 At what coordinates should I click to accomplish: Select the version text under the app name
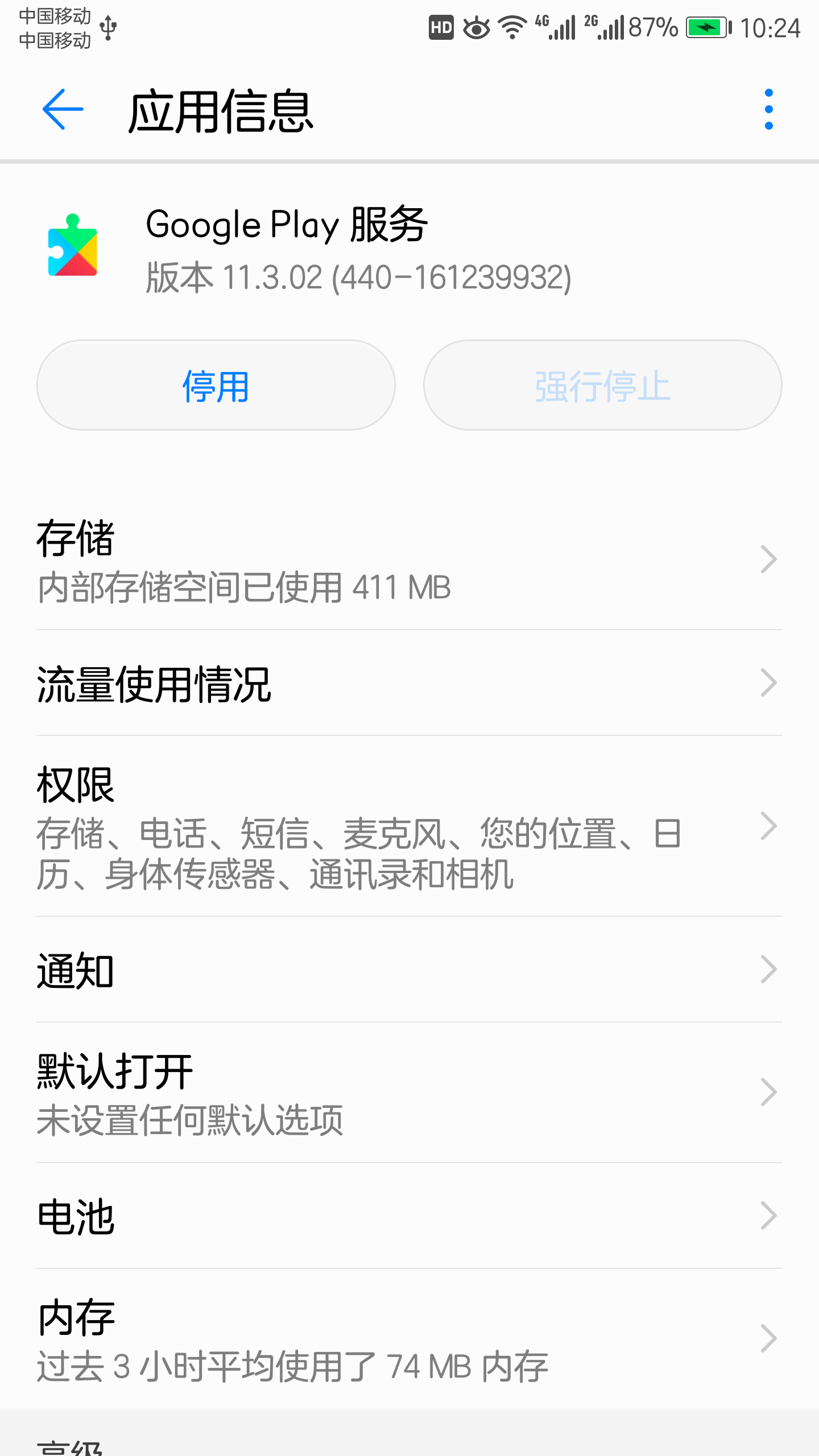coord(357,277)
